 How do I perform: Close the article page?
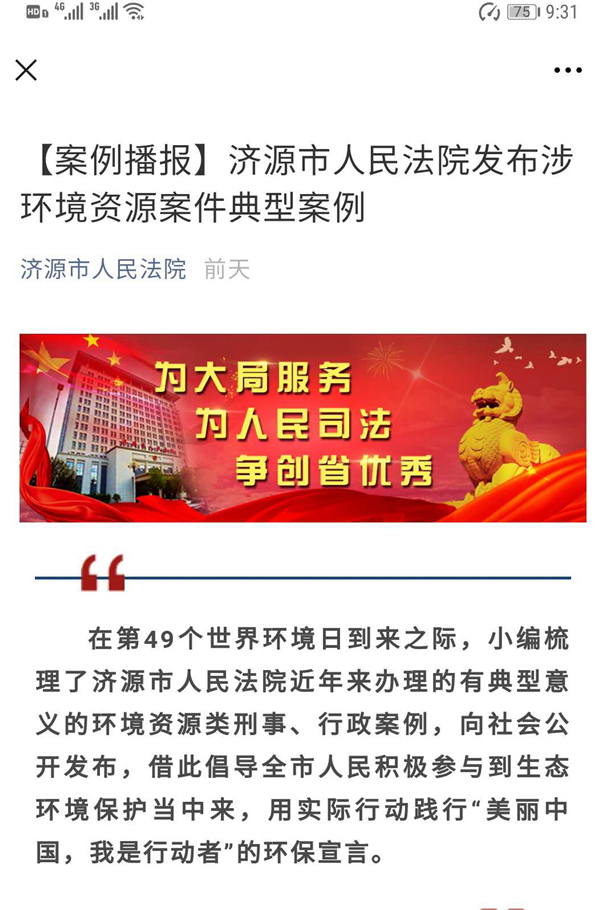pyautogui.click(x=26, y=70)
